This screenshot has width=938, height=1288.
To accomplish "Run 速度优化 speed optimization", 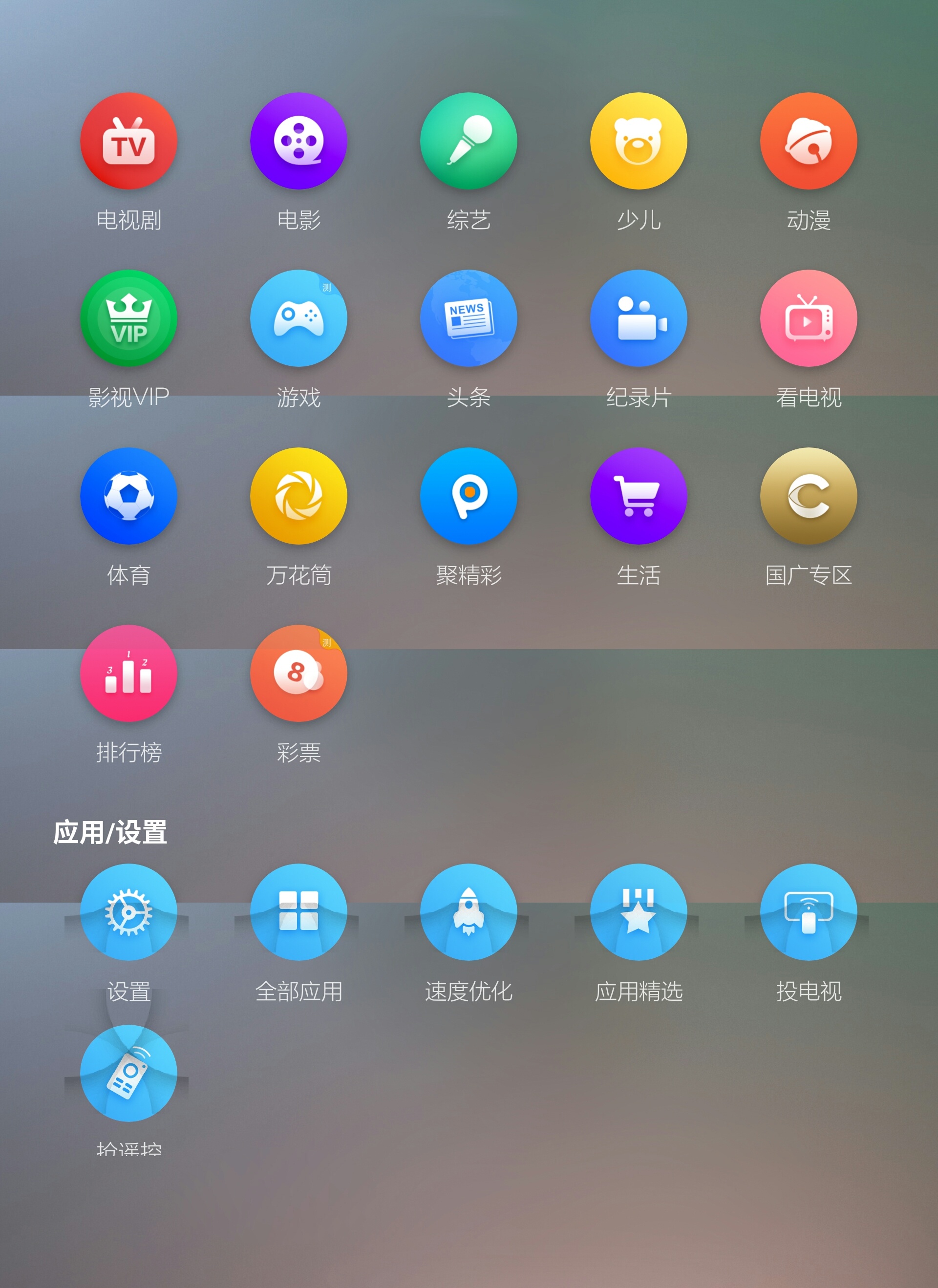I will tap(468, 912).
